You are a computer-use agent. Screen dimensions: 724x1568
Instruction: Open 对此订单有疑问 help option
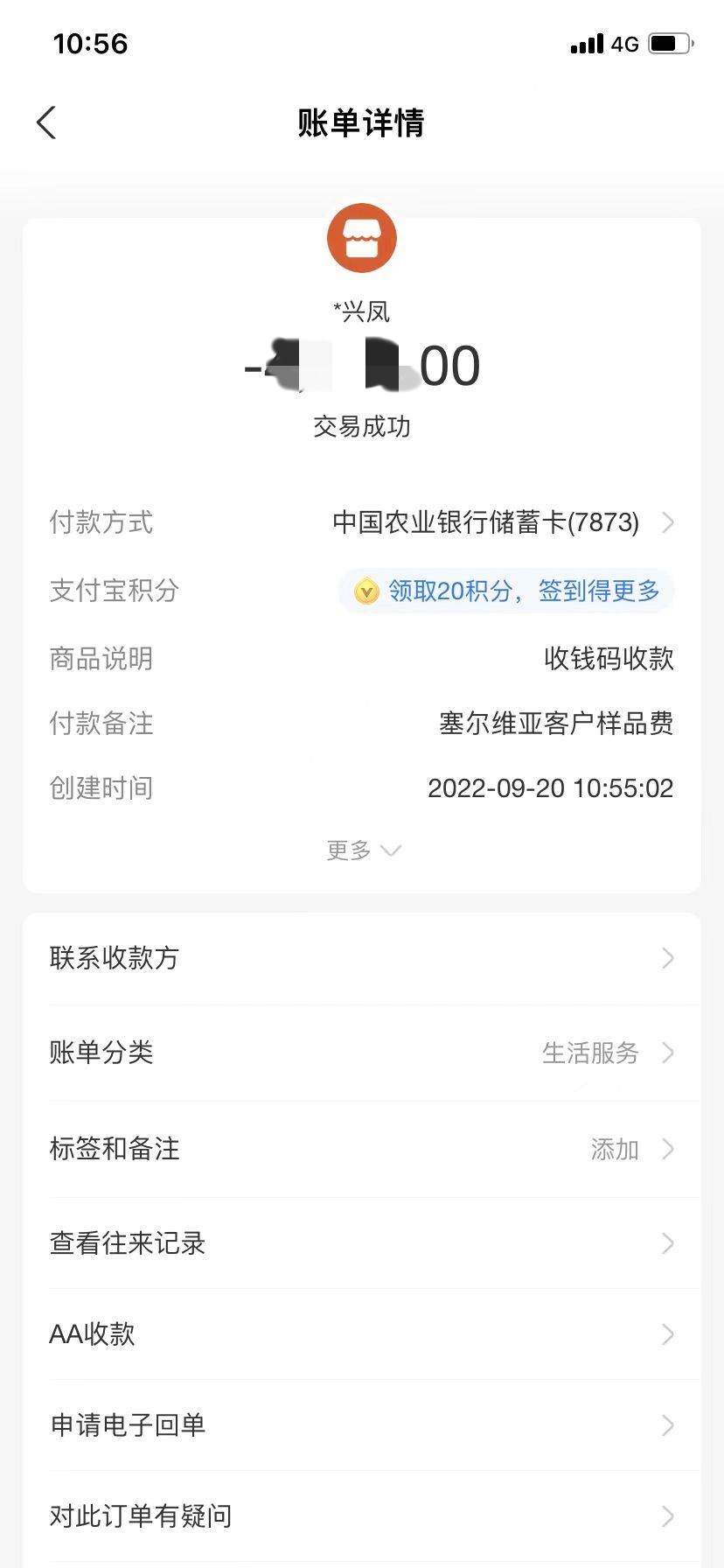coord(361,1516)
